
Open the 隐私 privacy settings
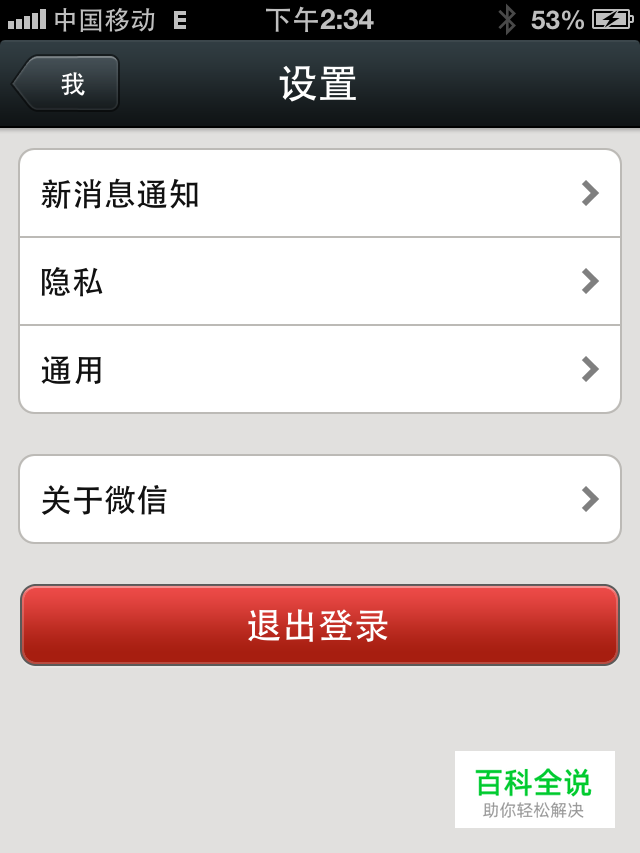(x=320, y=282)
